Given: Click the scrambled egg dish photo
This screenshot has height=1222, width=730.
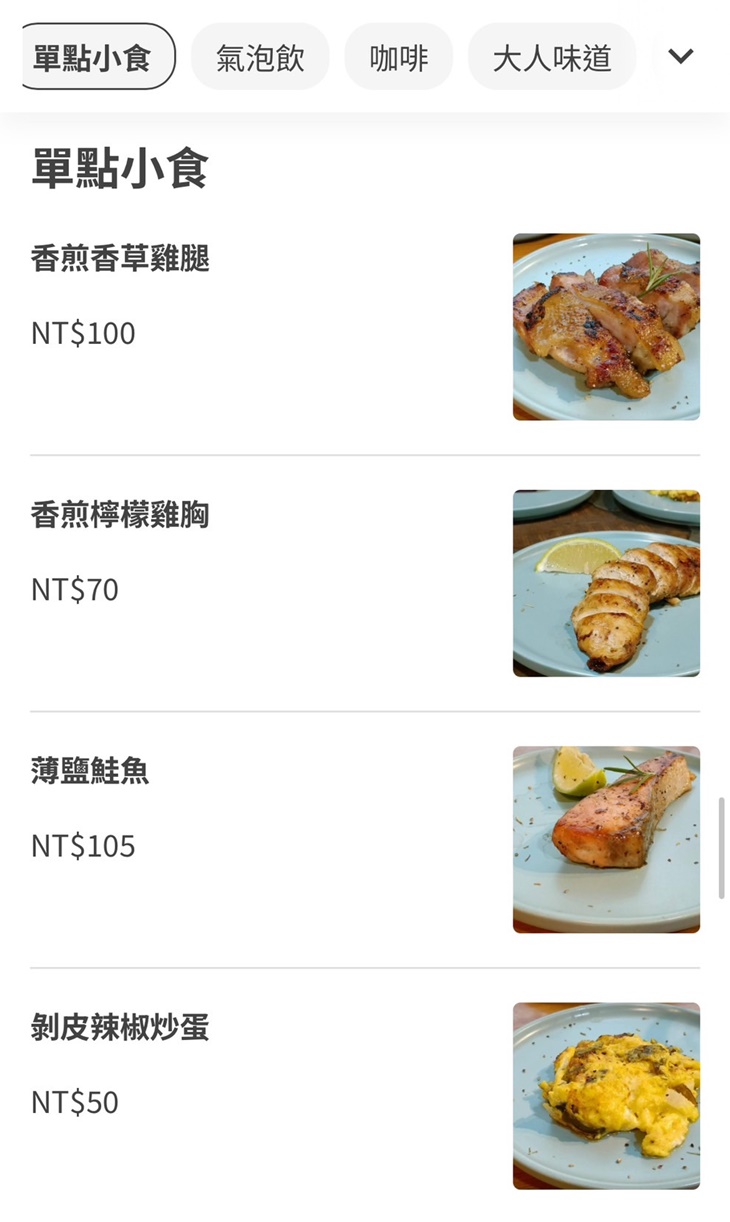Looking at the screenshot, I should tap(606, 1095).
